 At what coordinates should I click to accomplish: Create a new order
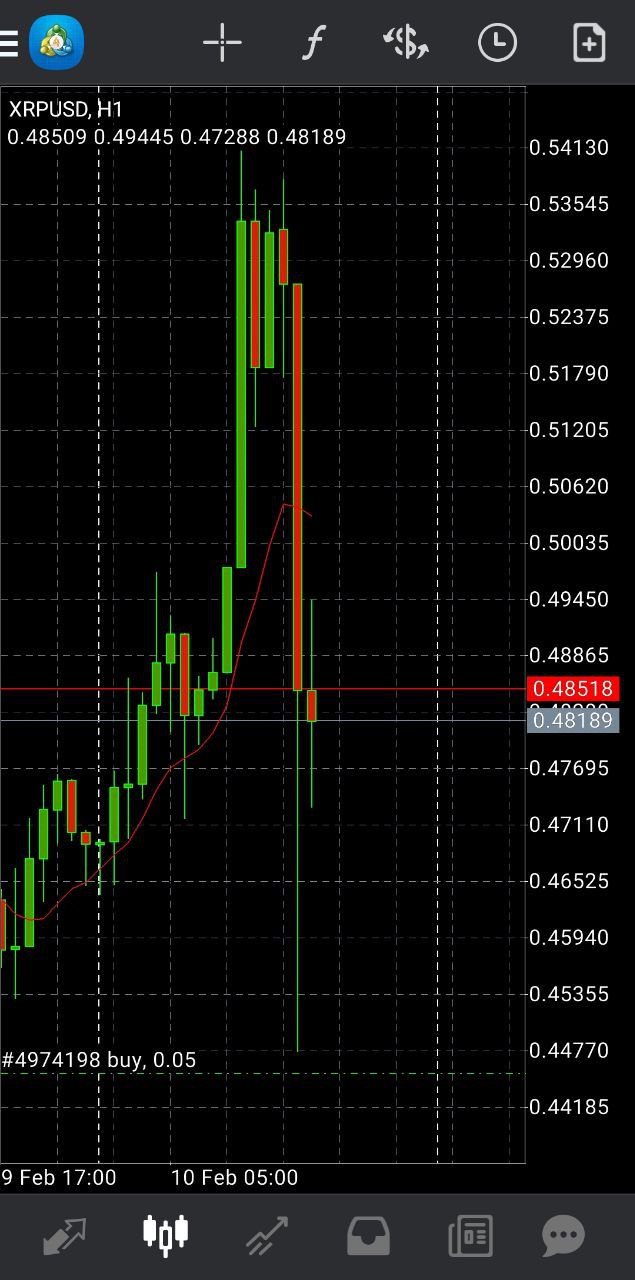(589, 43)
